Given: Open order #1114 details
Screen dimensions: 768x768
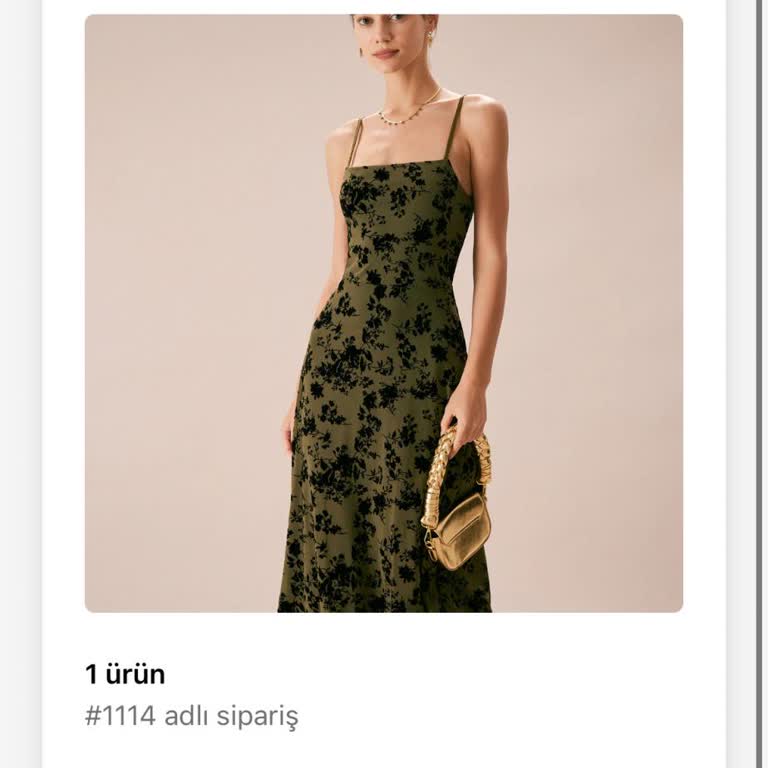Looking at the screenshot, I should pos(192,716).
